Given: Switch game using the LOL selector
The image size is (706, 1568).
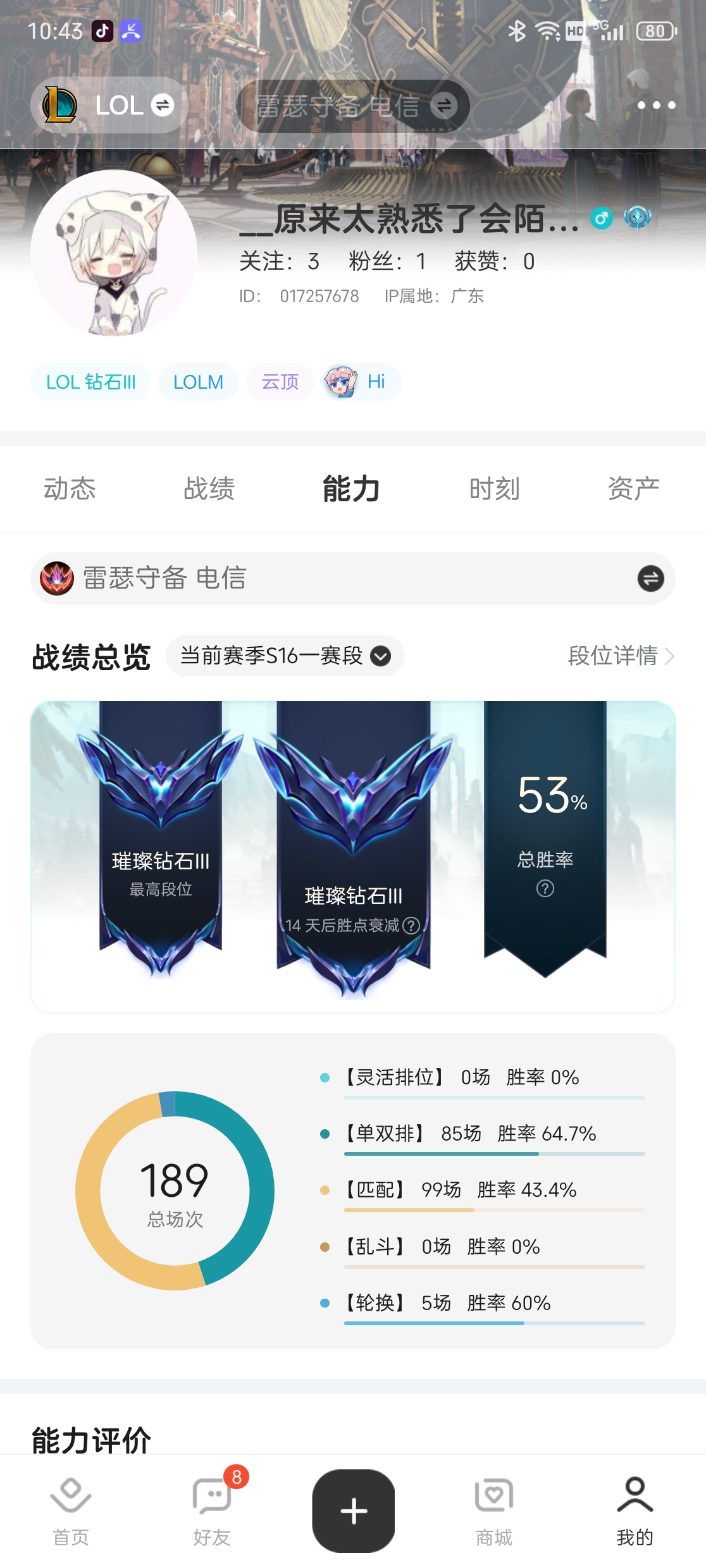Looking at the screenshot, I should [109, 105].
